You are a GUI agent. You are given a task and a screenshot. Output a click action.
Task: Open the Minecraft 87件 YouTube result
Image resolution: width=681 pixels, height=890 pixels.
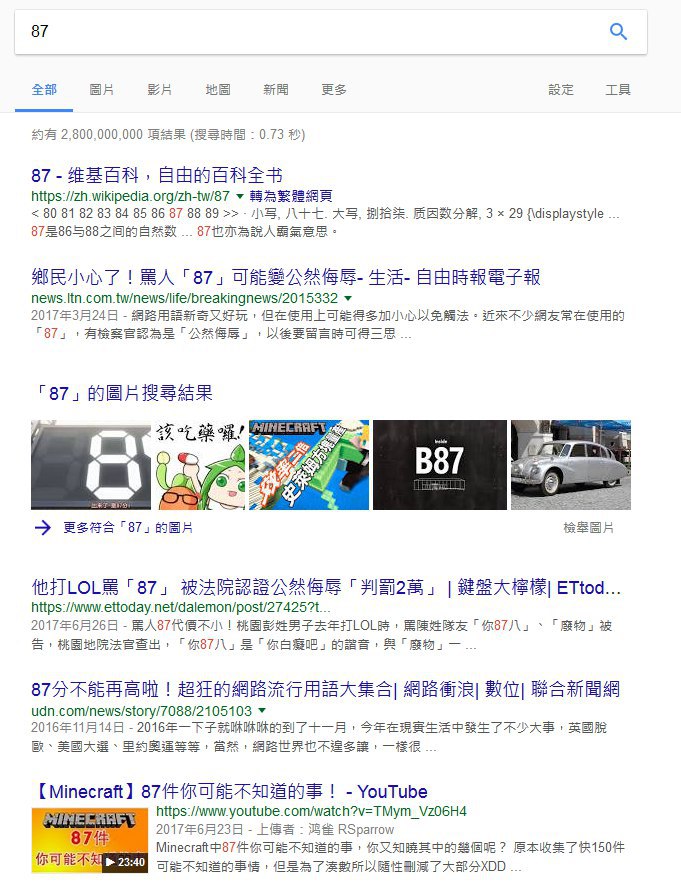(230, 791)
